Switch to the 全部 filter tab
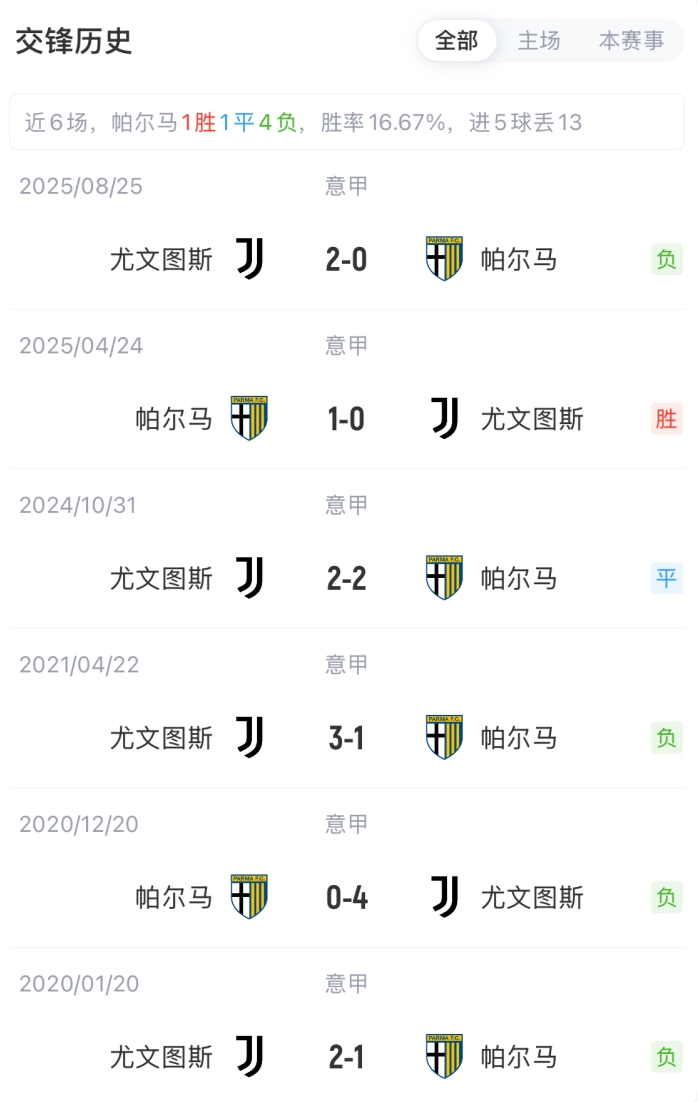Image resolution: width=698 pixels, height=1102 pixels. 457,41
